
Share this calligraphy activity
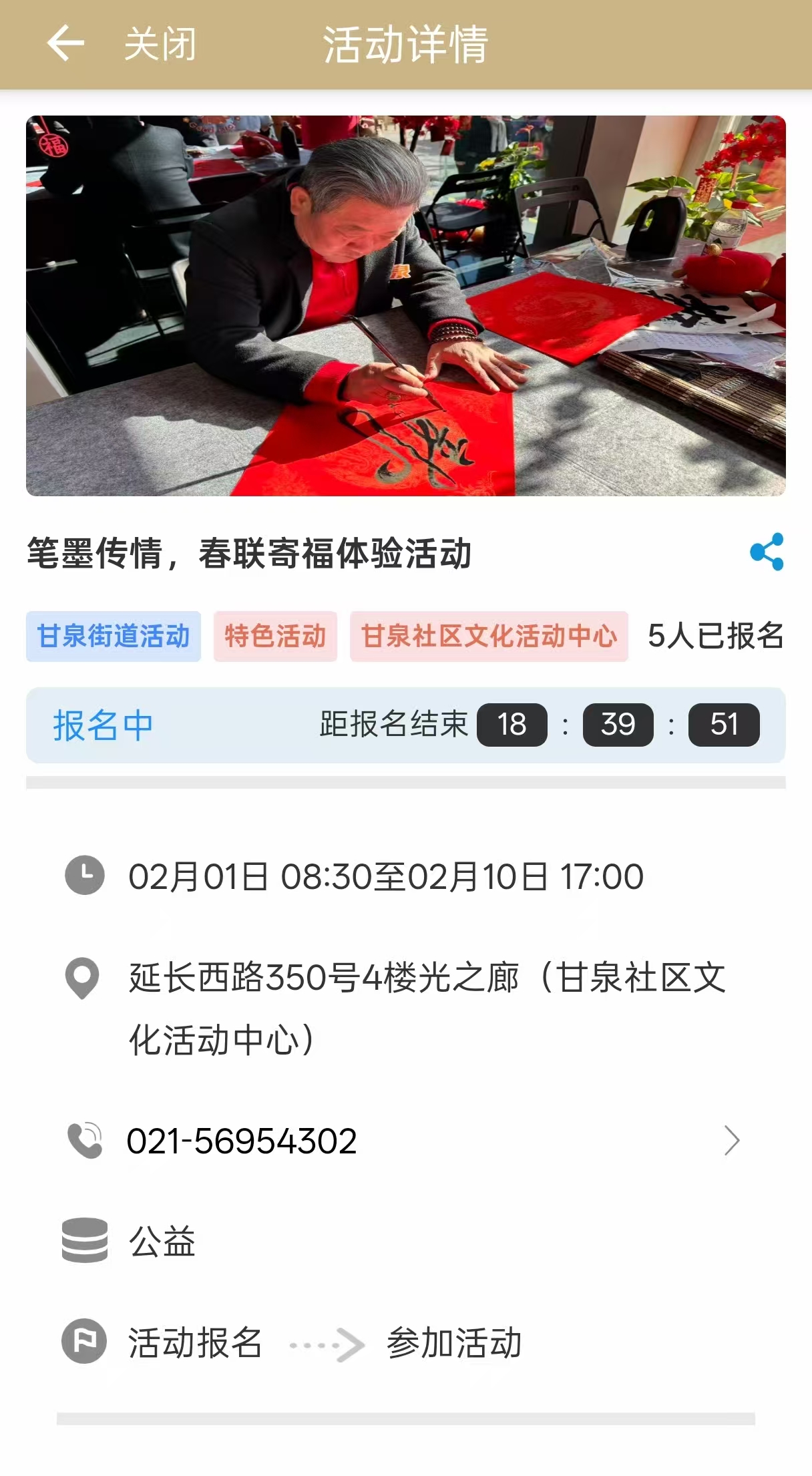pos(767,552)
